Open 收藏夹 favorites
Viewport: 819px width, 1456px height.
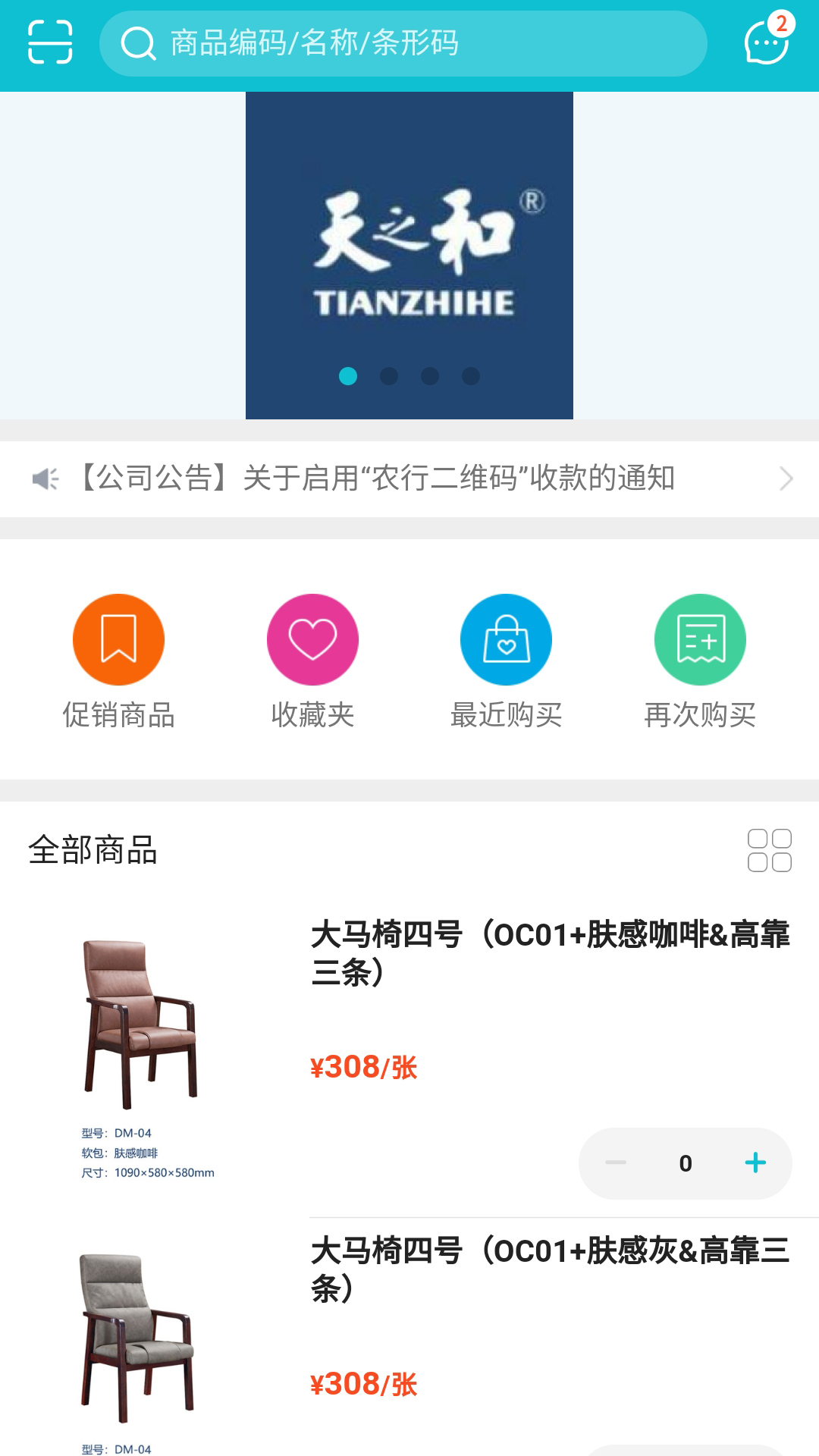(x=312, y=661)
